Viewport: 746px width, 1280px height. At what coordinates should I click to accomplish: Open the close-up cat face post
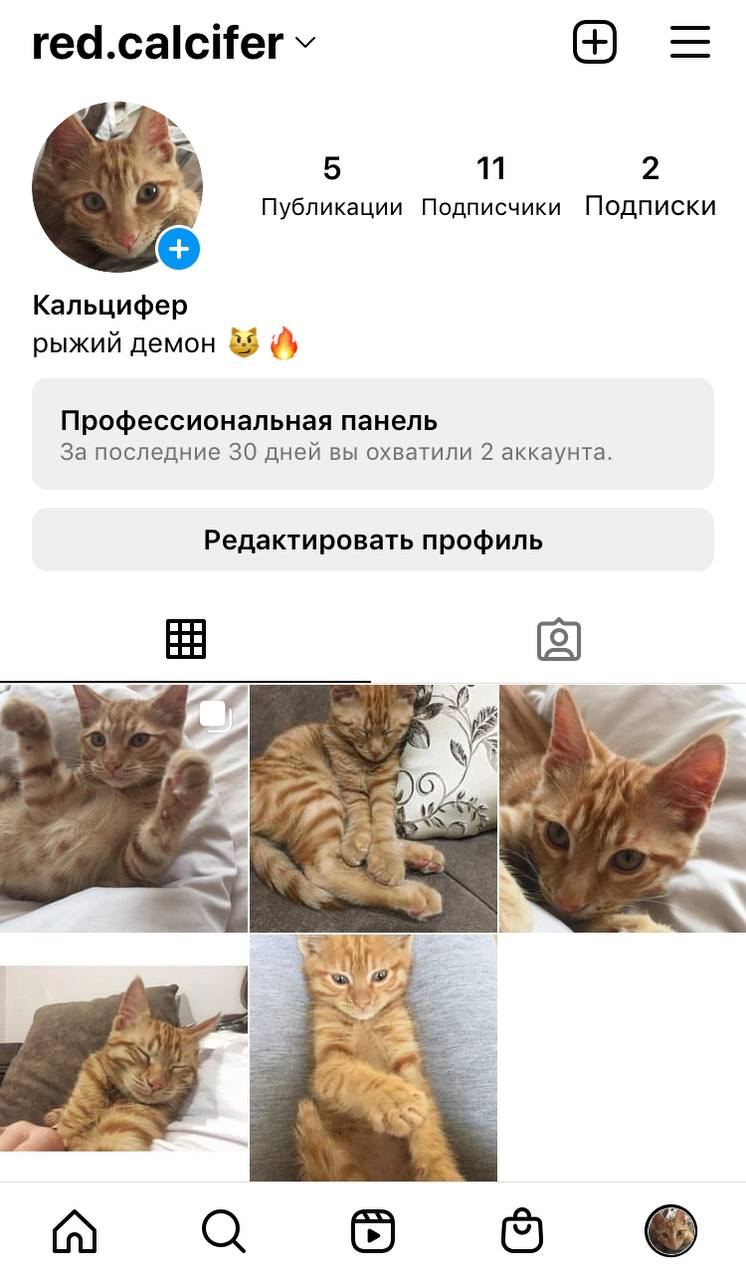pyautogui.click(x=622, y=808)
